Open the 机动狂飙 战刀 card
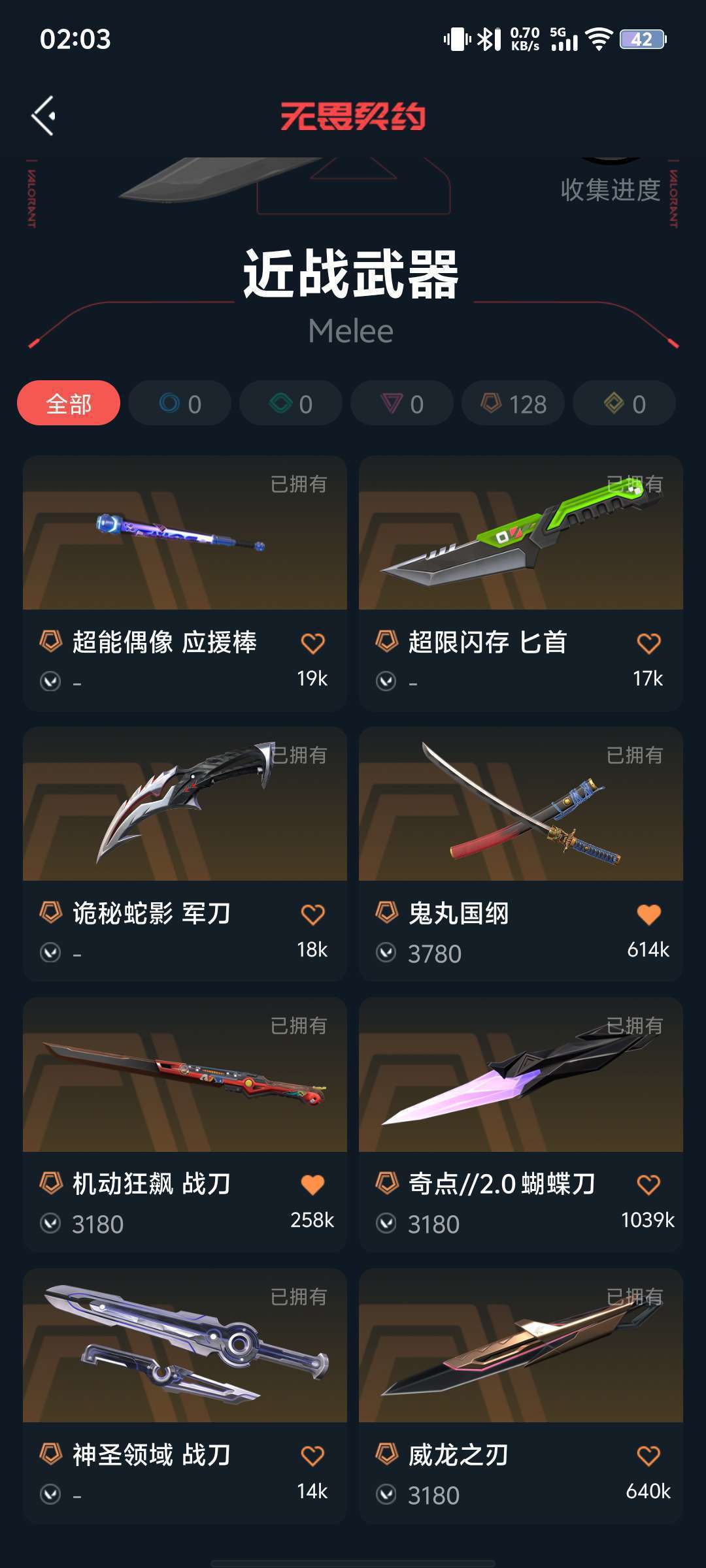This screenshot has width=706, height=1568. pos(185,1124)
